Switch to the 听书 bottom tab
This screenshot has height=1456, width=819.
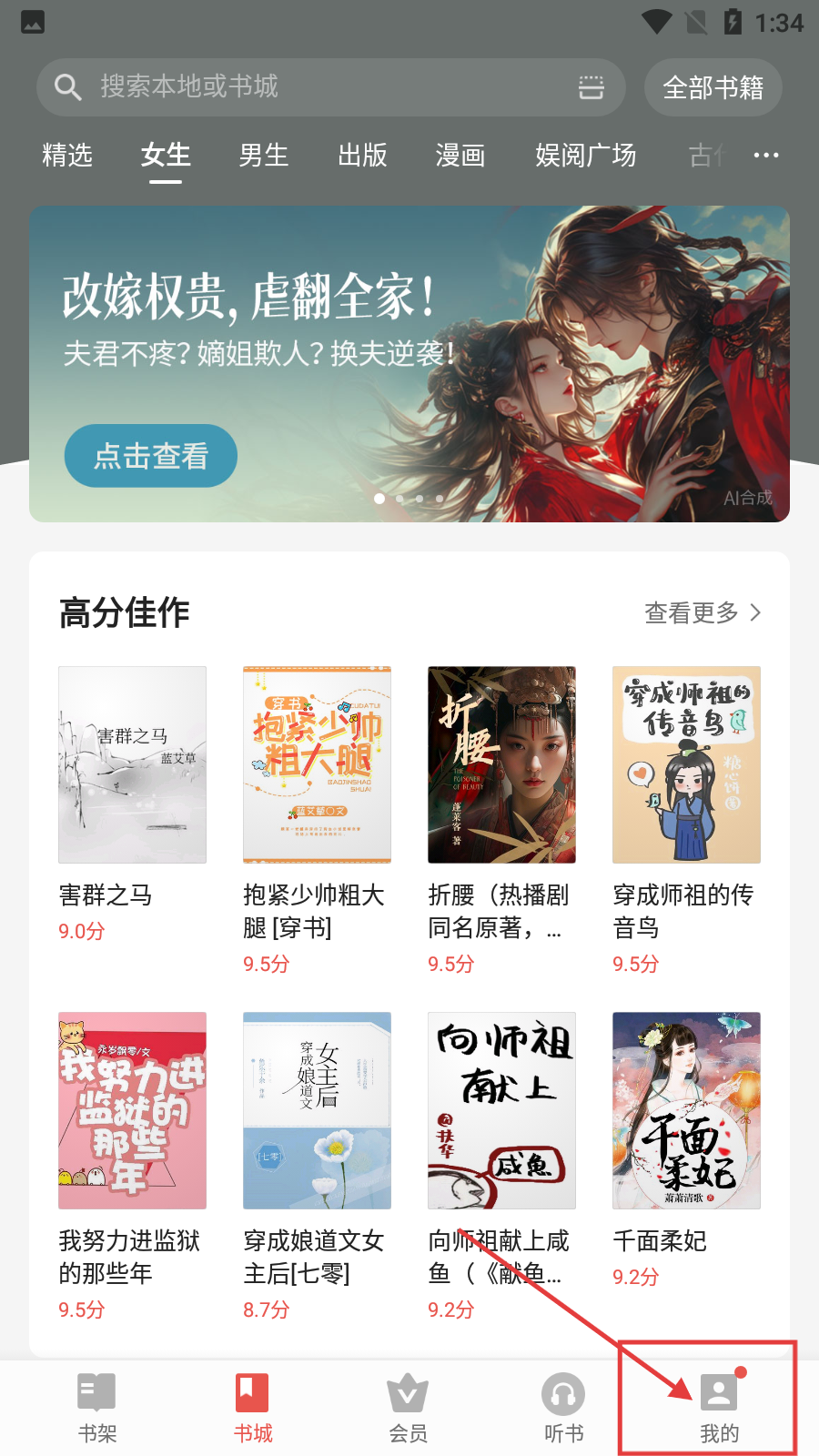[563, 1408]
